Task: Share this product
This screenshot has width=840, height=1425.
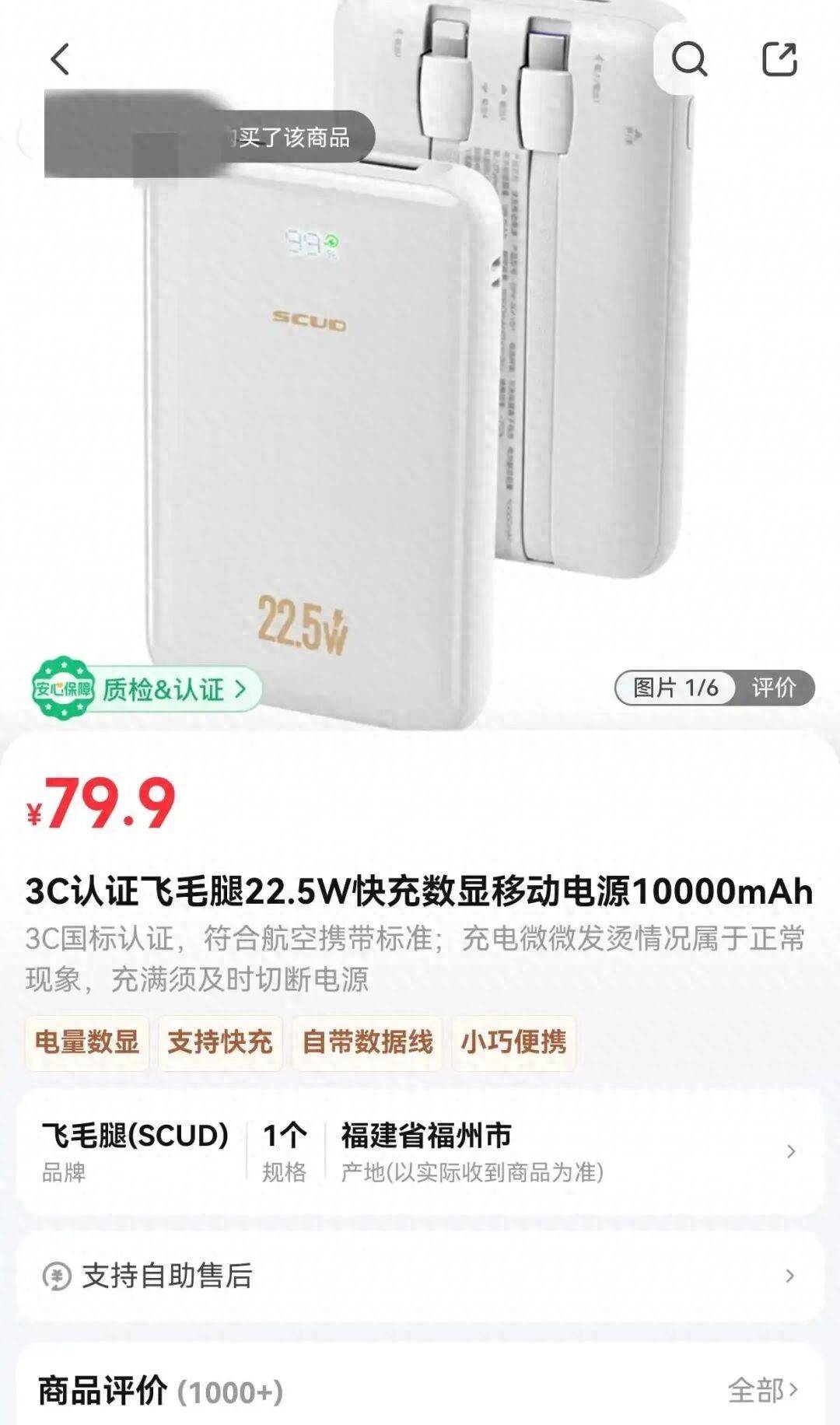Action: coord(779,59)
